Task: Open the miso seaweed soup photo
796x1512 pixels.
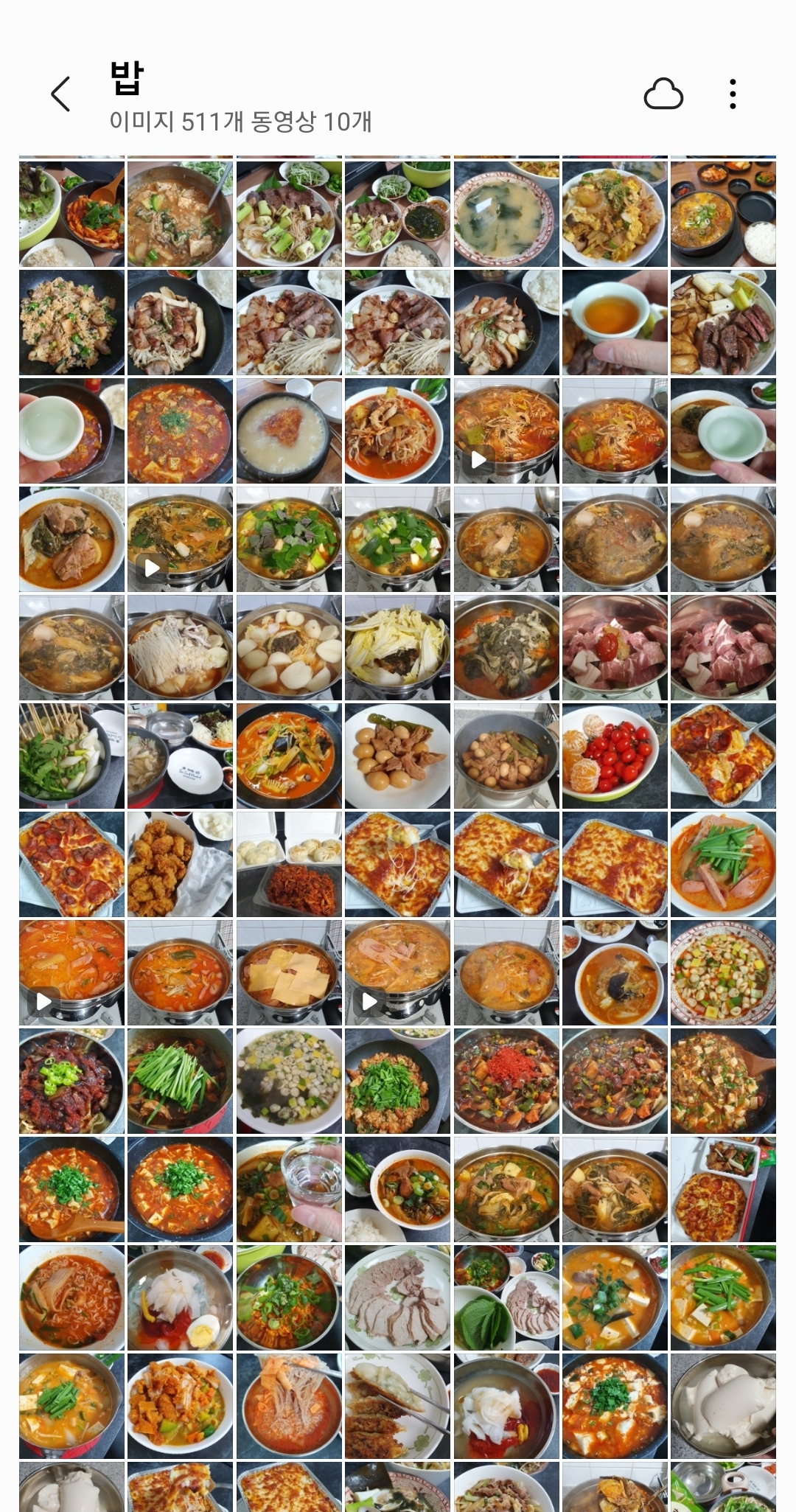Action: [x=506, y=214]
